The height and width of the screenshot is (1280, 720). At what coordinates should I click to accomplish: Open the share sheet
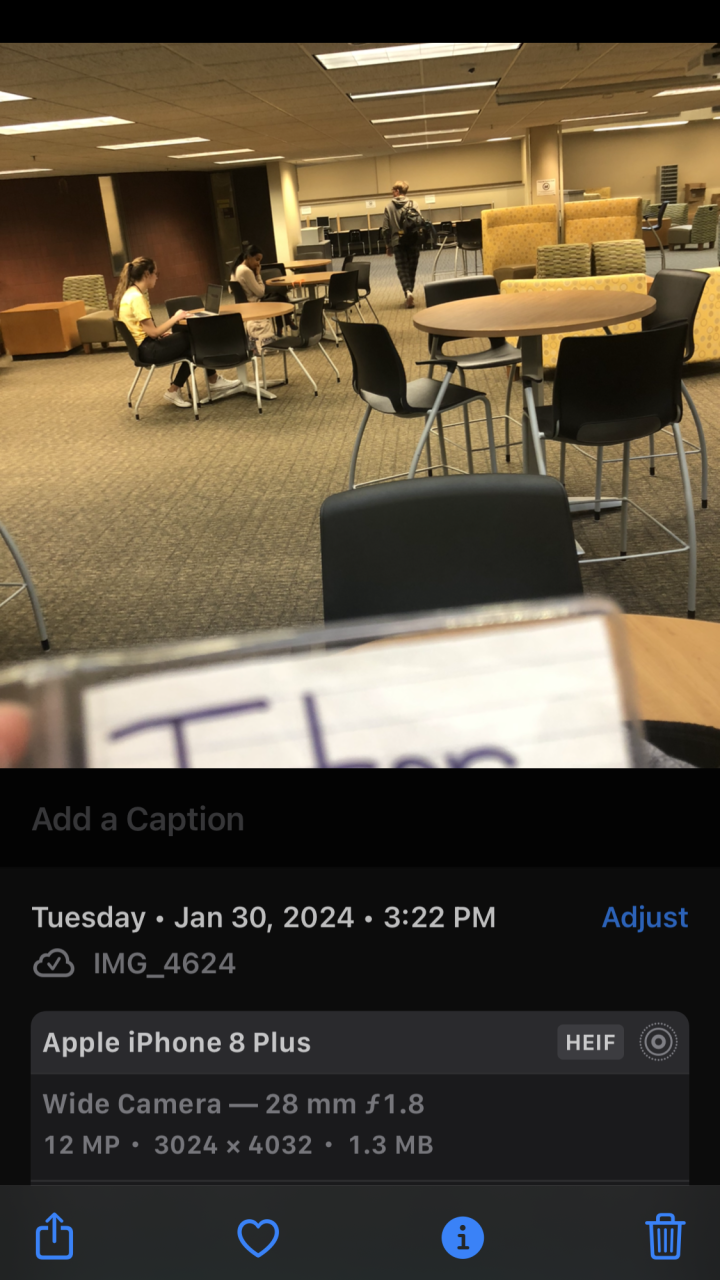(55, 1238)
